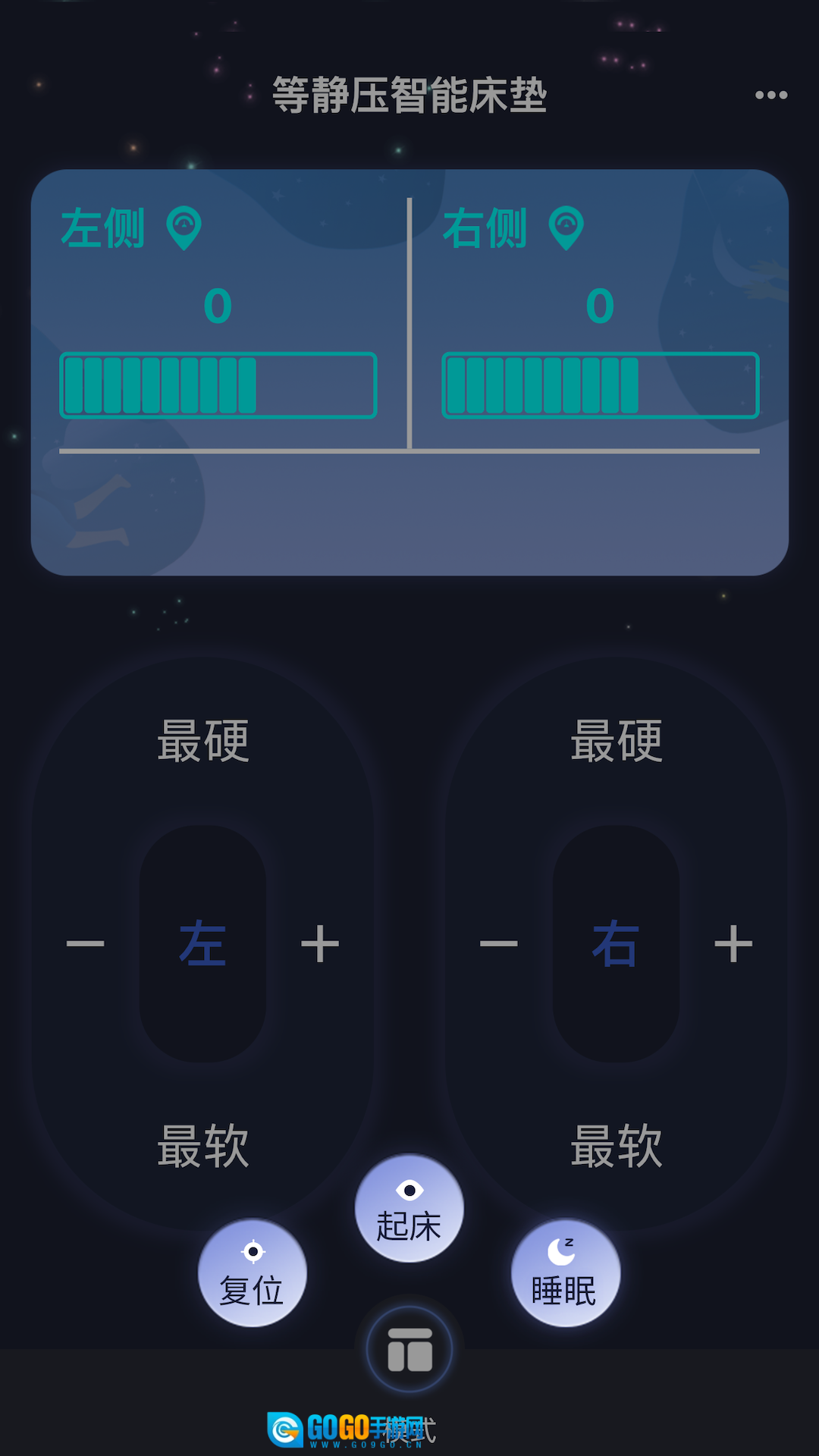Open the three-dot overflow menu

771,95
